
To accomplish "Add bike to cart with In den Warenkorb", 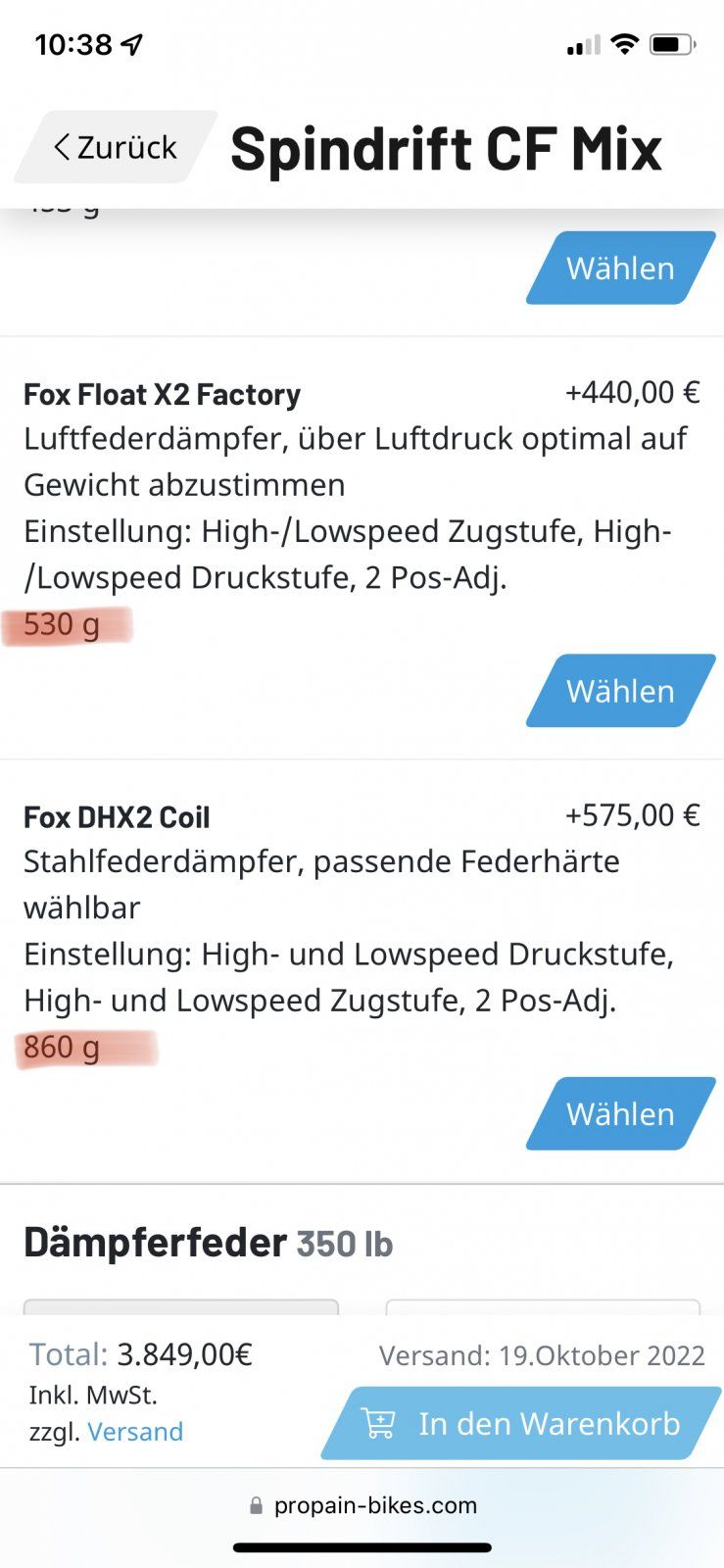I will pyautogui.click(x=524, y=1423).
